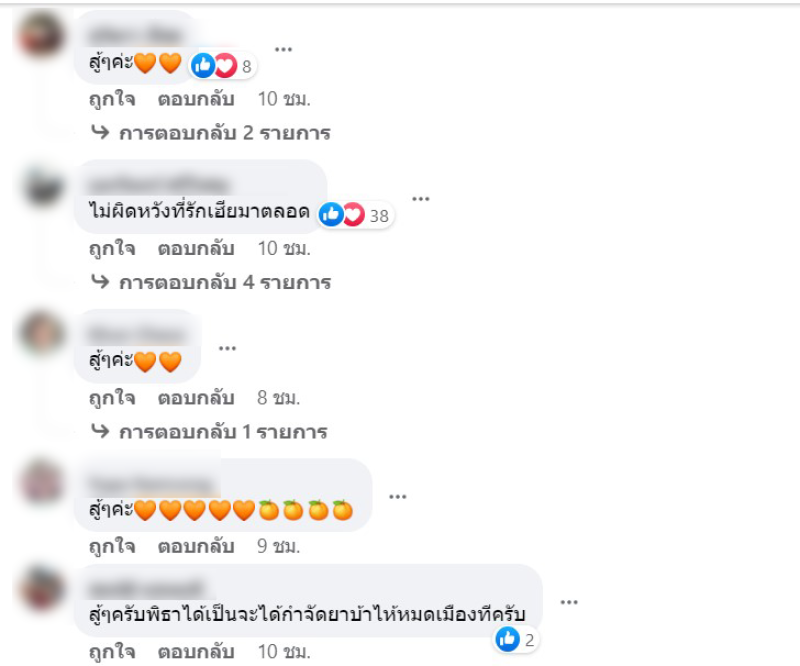The width and height of the screenshot is (800, 666).
Task: Like the comment starting 'สู้ๆครับพิธา'
Action: click(x=111, y=653)
